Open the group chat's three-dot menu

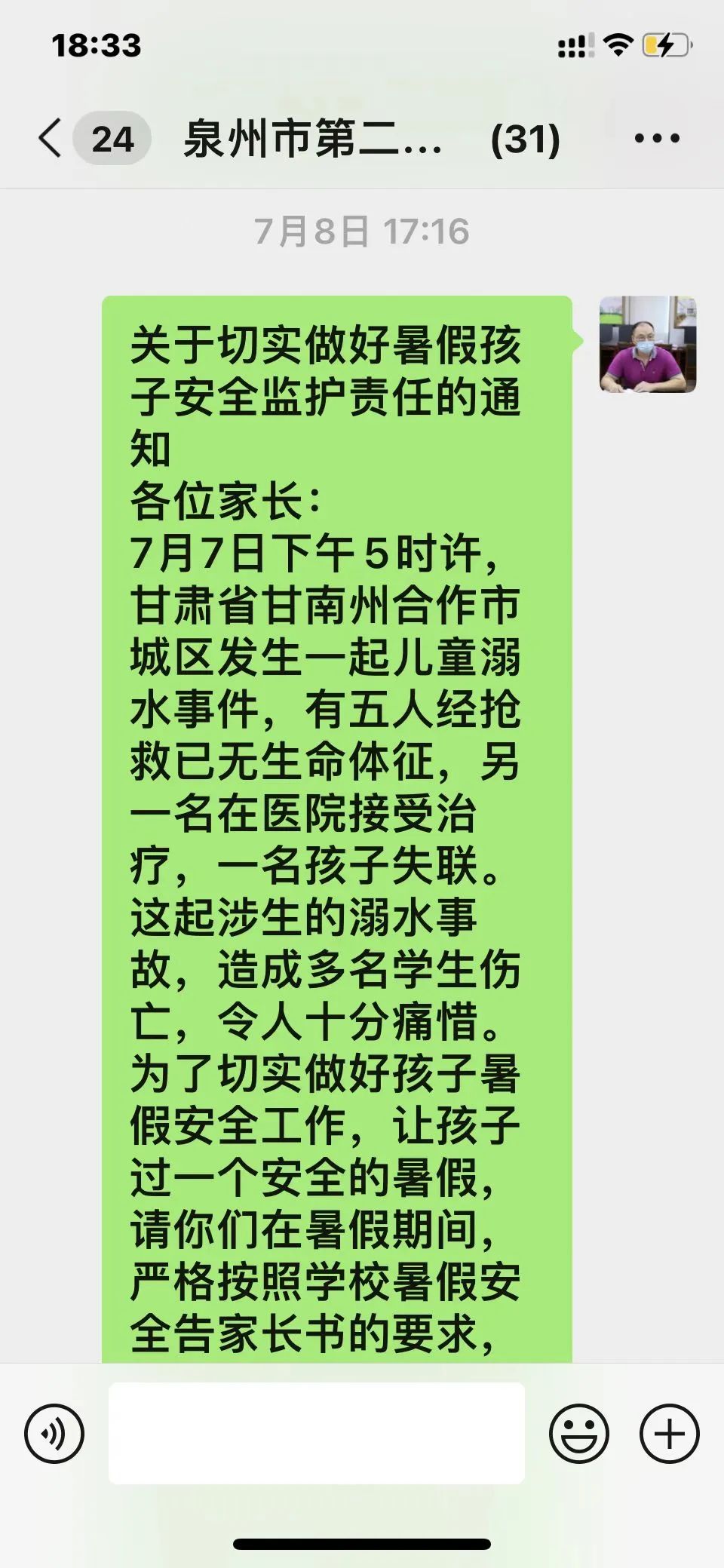pyautogui.click(x=657, y=139)
